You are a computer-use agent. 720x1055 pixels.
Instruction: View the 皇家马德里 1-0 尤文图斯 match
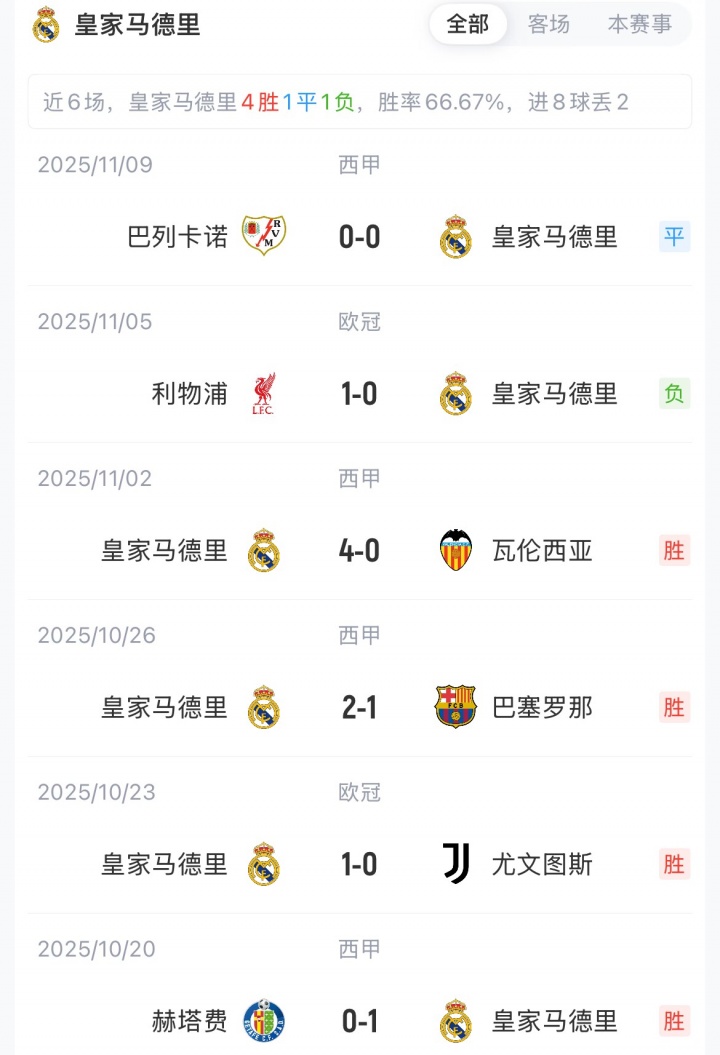[359, 864]
